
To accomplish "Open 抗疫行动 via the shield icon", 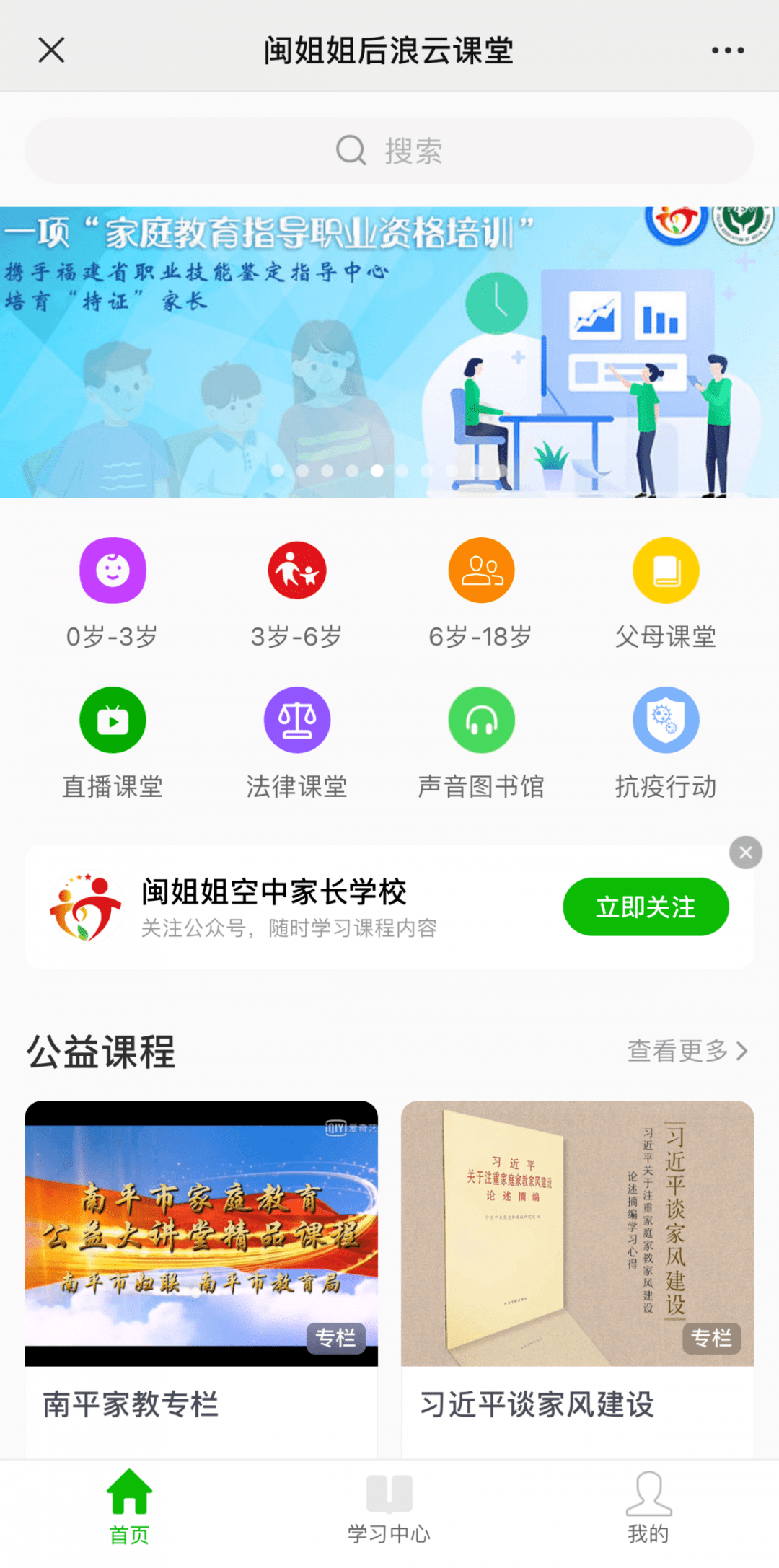I will pos(666,719).
